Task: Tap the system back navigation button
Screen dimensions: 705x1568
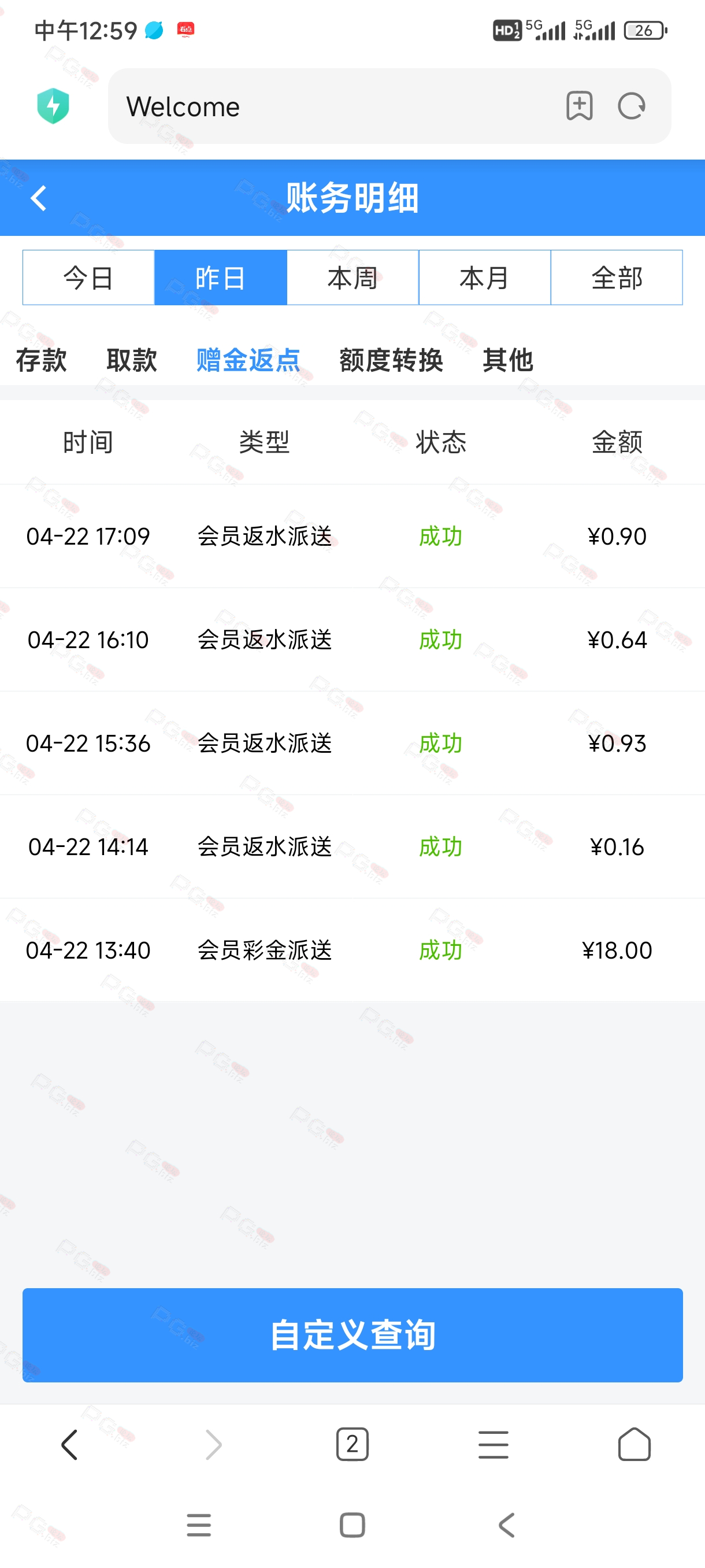Action: pyautogui.click(x=507, y=1525)
